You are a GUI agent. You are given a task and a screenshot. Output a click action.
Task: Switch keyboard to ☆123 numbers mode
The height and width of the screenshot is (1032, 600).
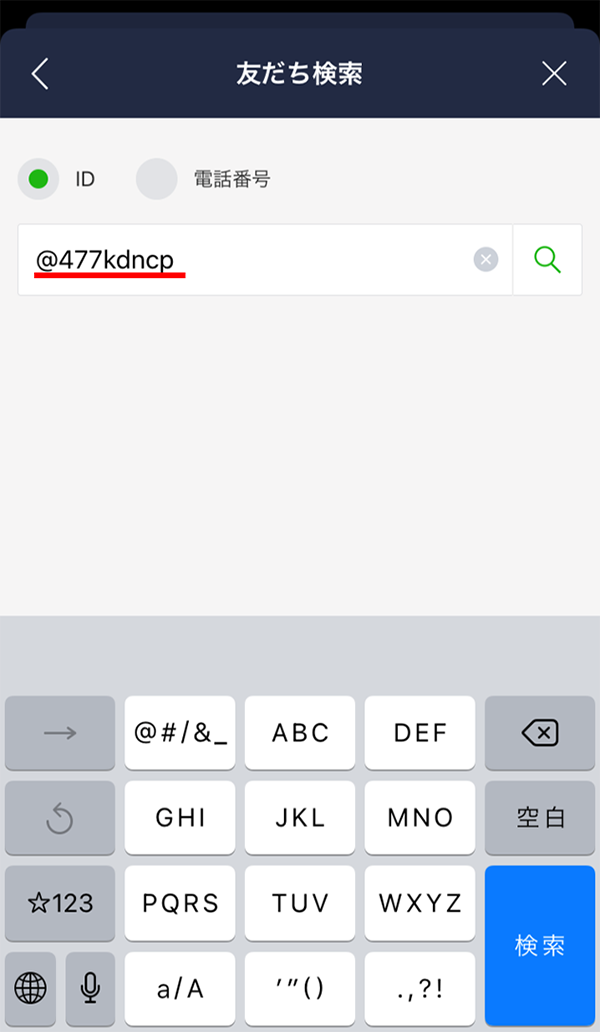(60, 903)
